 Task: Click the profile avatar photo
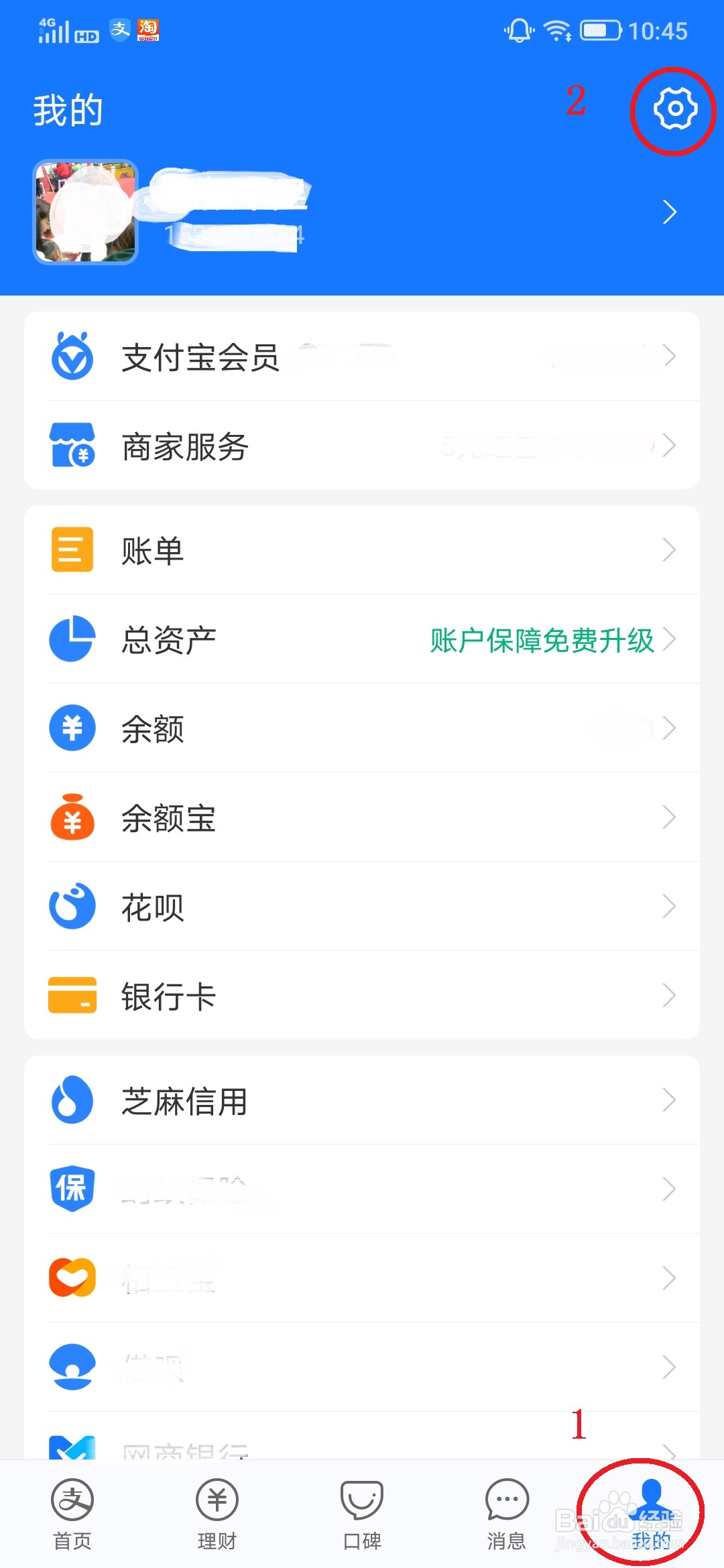(85, 210)
